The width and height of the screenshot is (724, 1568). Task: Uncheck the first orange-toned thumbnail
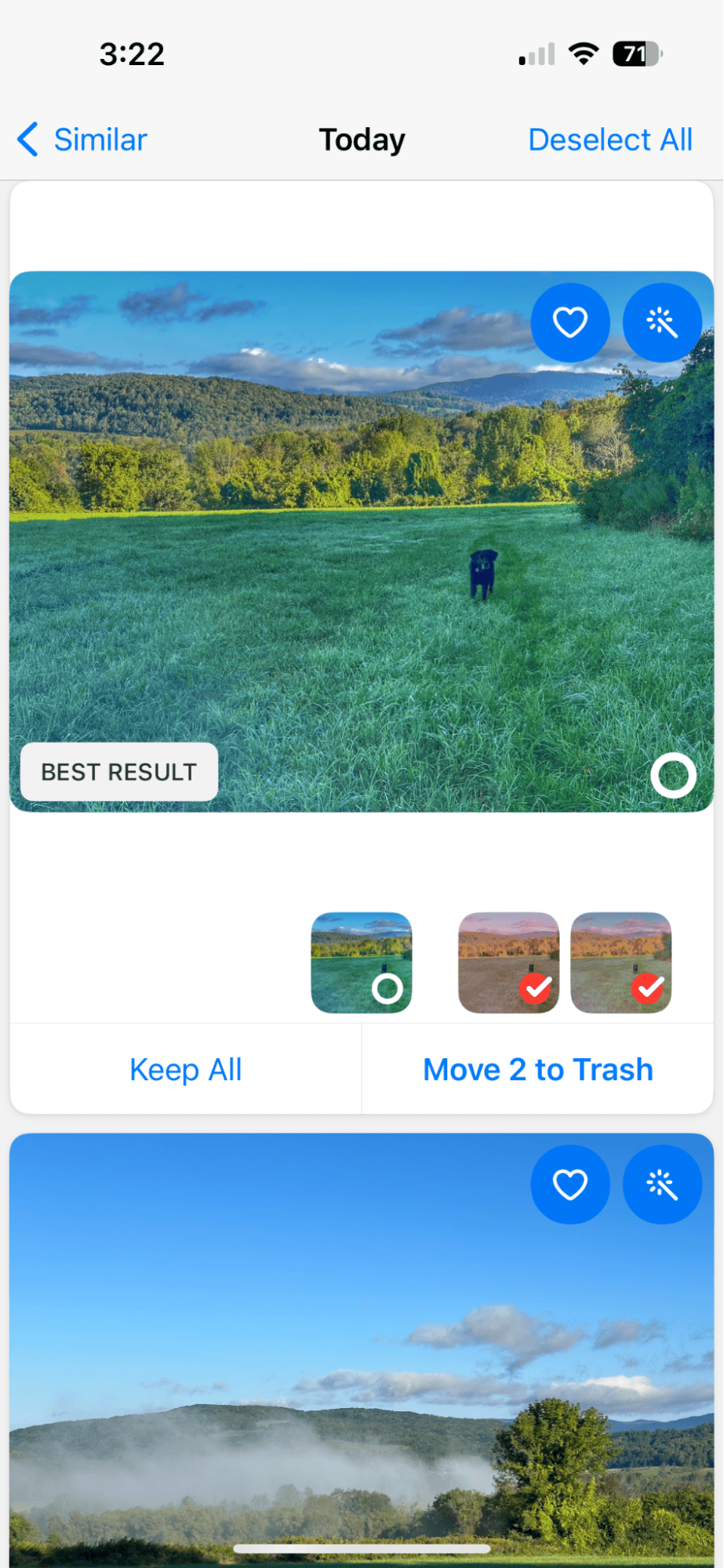537,988
